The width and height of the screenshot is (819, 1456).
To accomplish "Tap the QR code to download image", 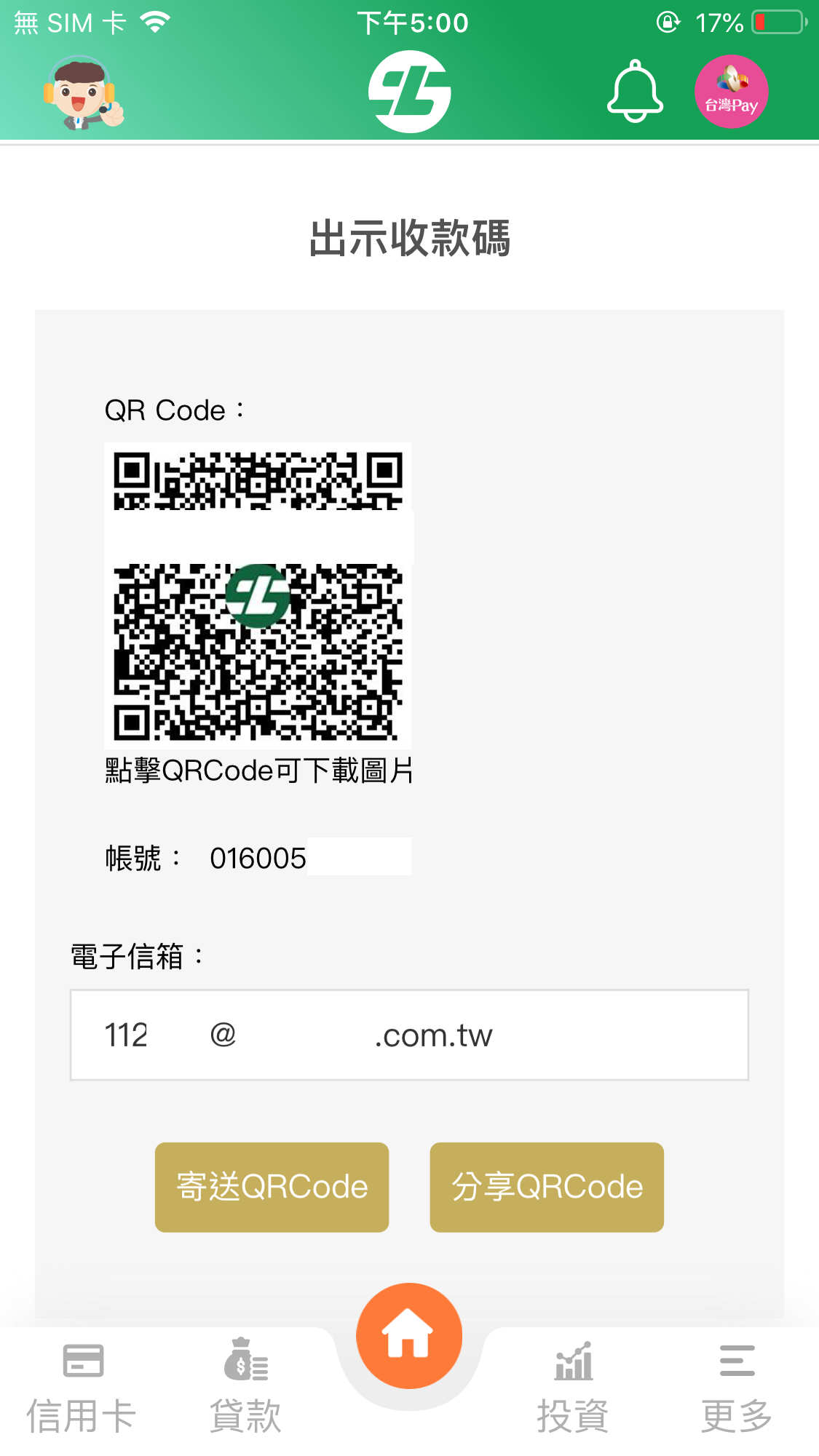I will click(258, 595).
